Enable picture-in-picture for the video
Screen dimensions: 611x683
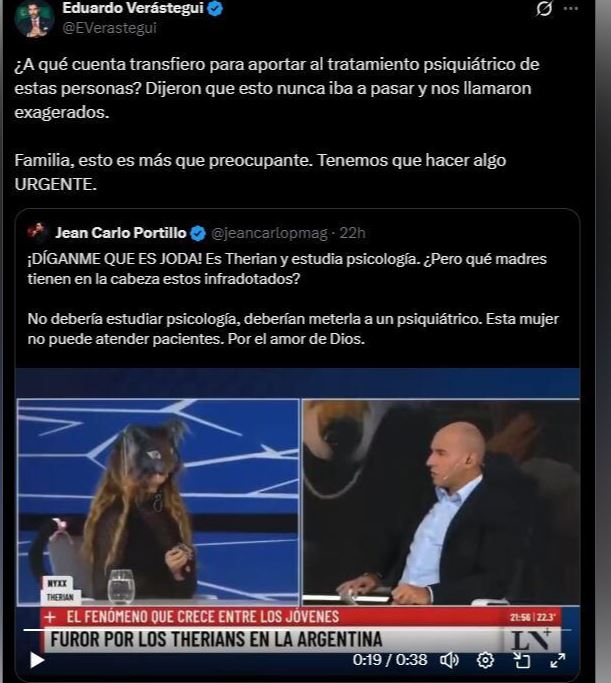522,660
